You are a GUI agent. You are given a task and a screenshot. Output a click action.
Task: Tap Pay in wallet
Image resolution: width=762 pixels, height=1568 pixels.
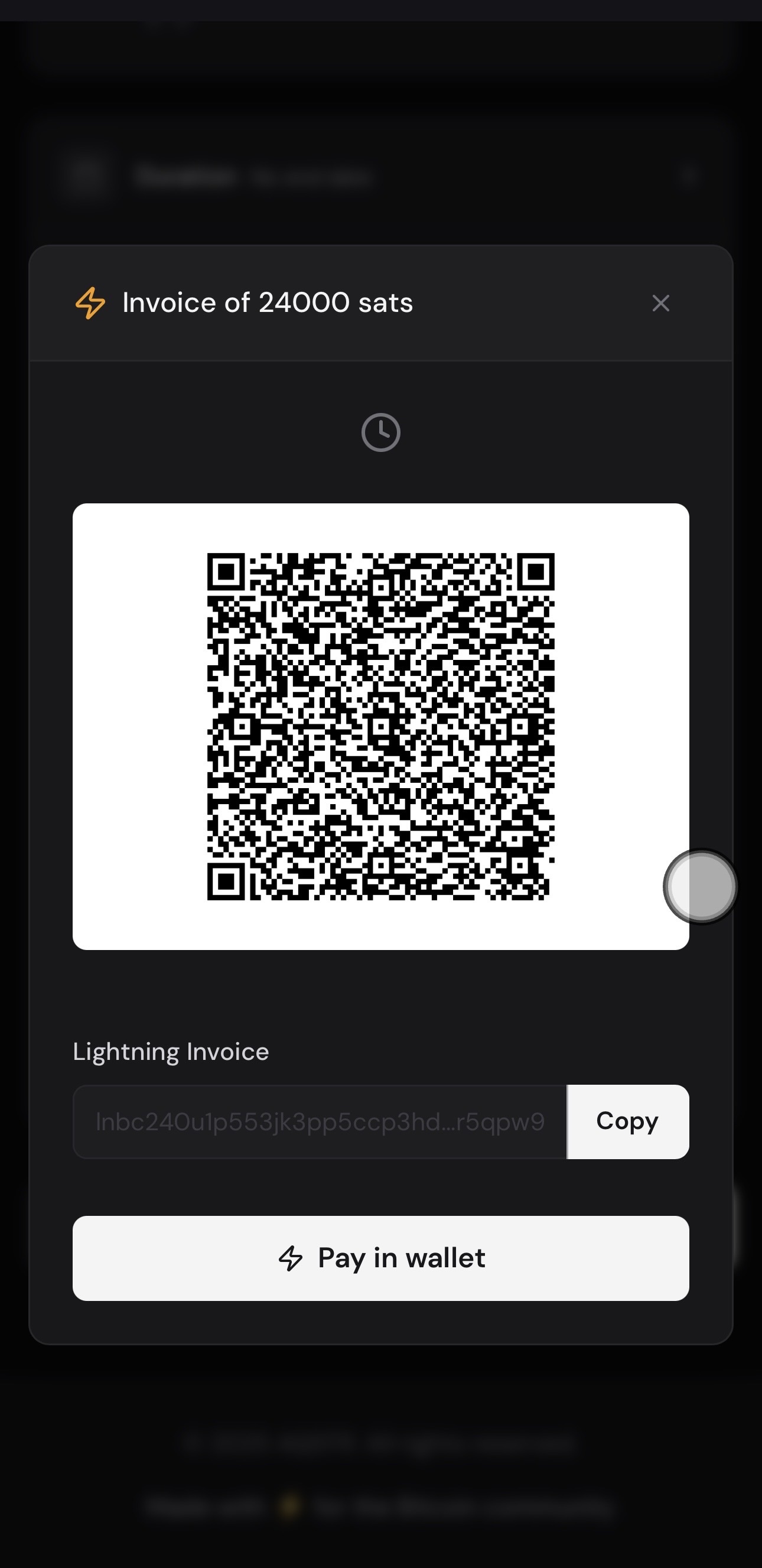[381, 1258]
